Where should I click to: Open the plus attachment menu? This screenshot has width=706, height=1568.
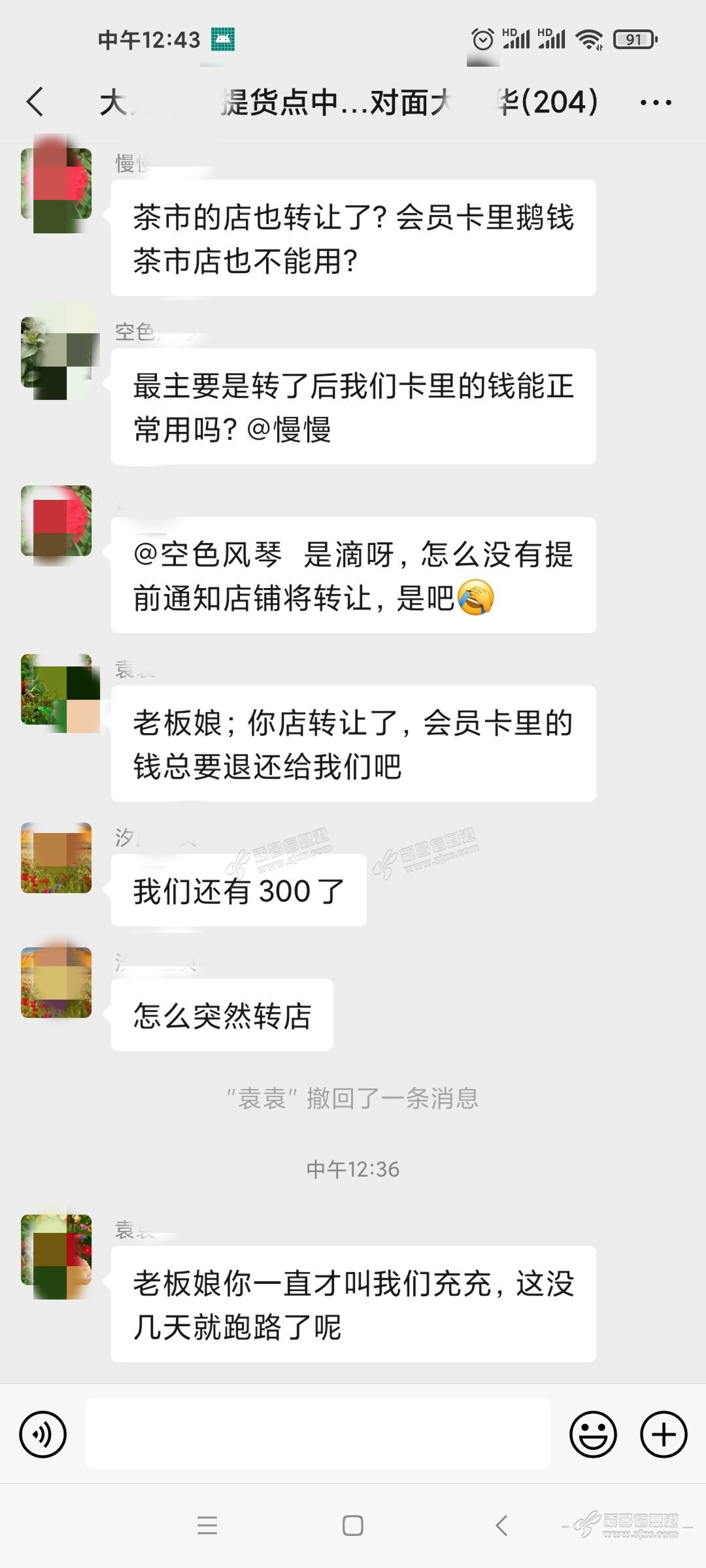point(664,1434)
